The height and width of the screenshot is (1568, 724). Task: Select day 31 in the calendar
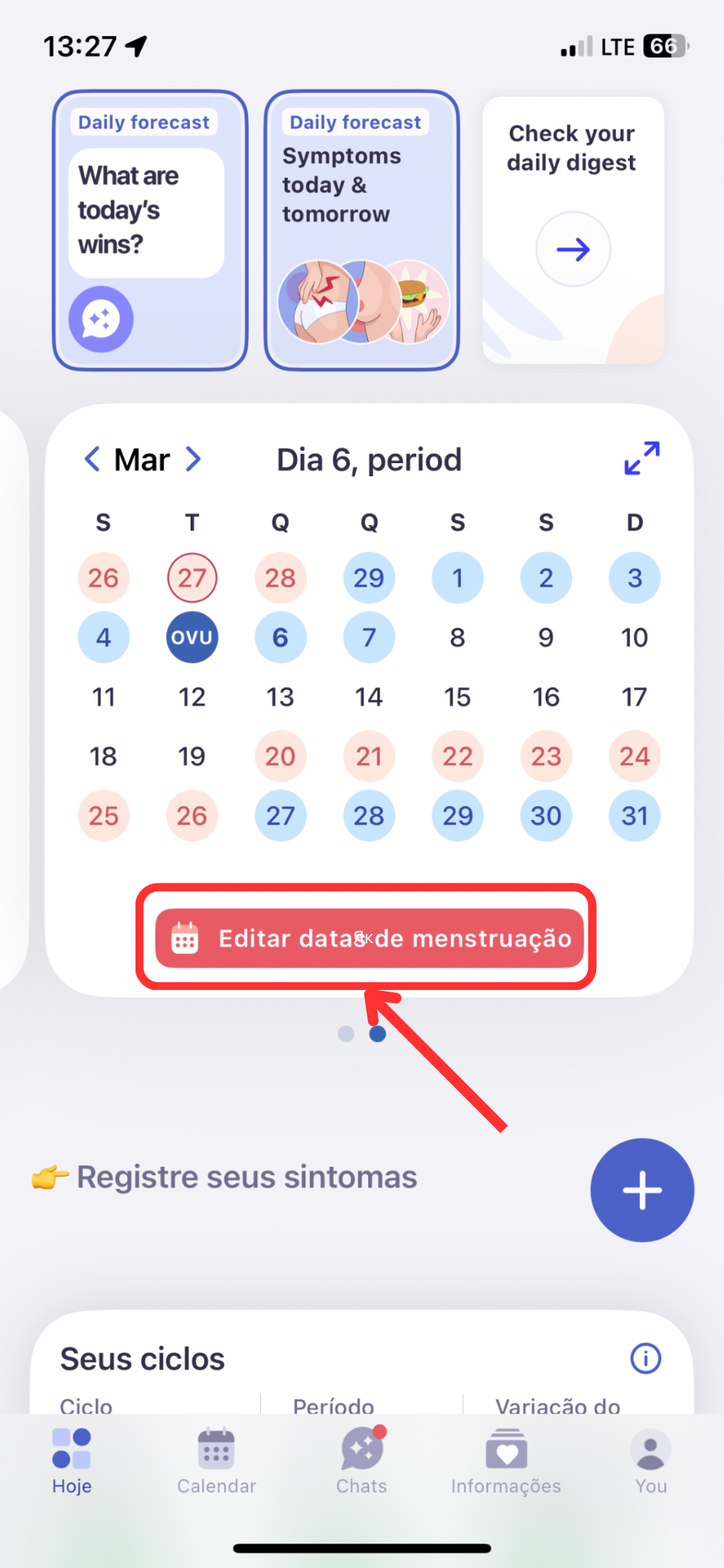(x=634, y=815)
